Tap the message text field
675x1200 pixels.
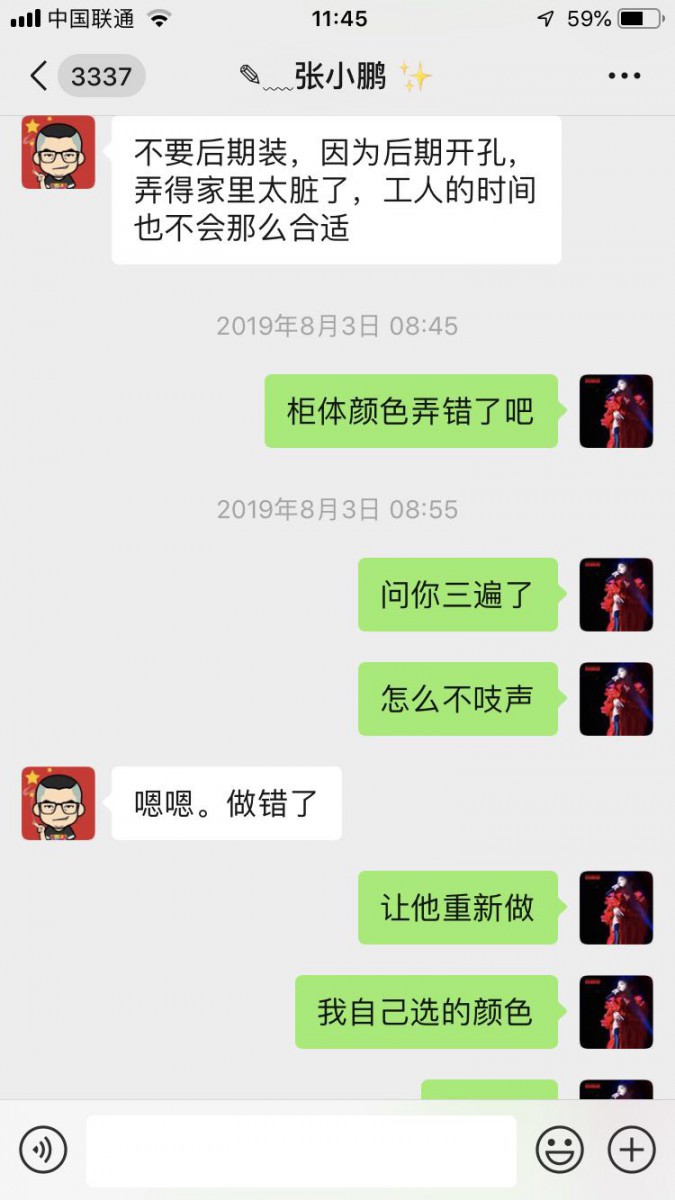pyautogui.click(x=301, y=1150)
